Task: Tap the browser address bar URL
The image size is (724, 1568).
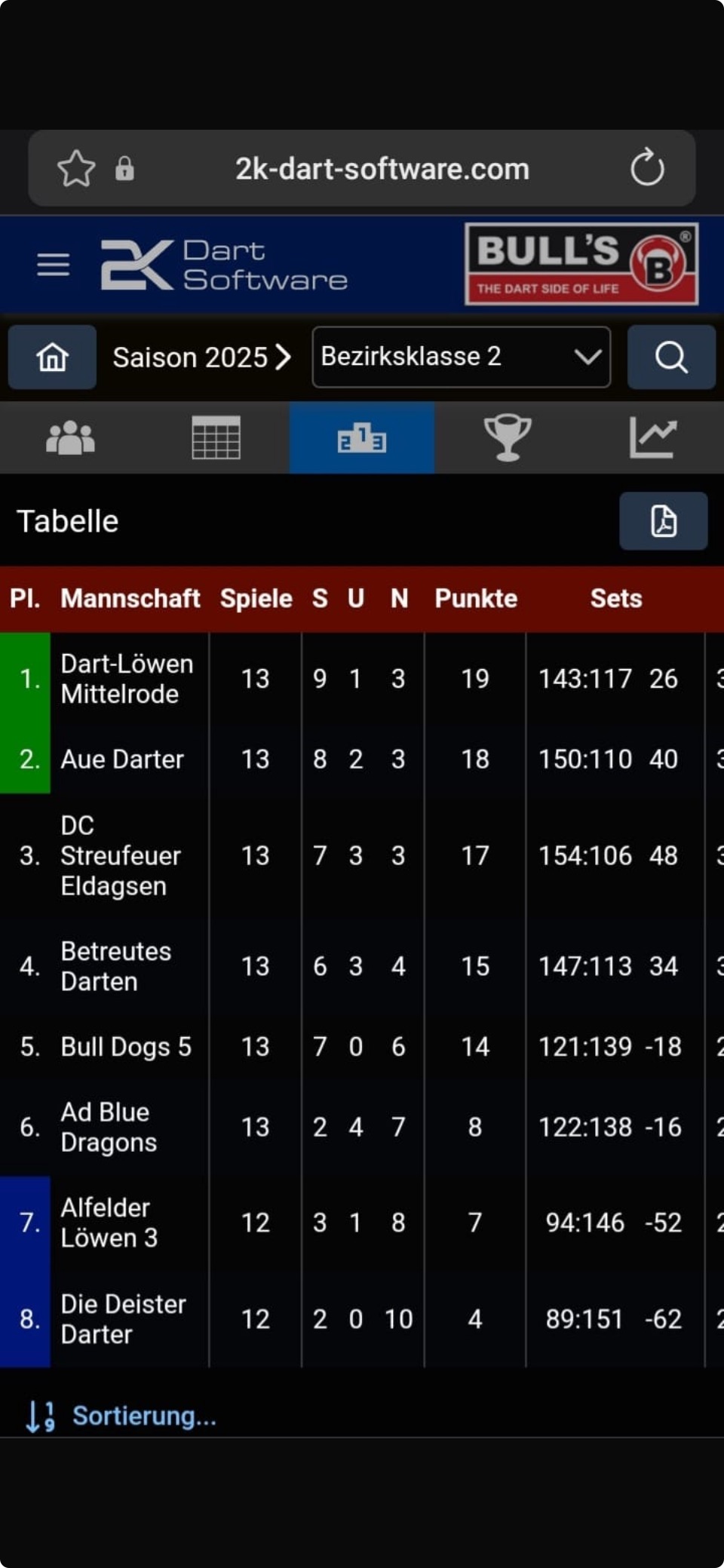Action: tap(382, 169)
